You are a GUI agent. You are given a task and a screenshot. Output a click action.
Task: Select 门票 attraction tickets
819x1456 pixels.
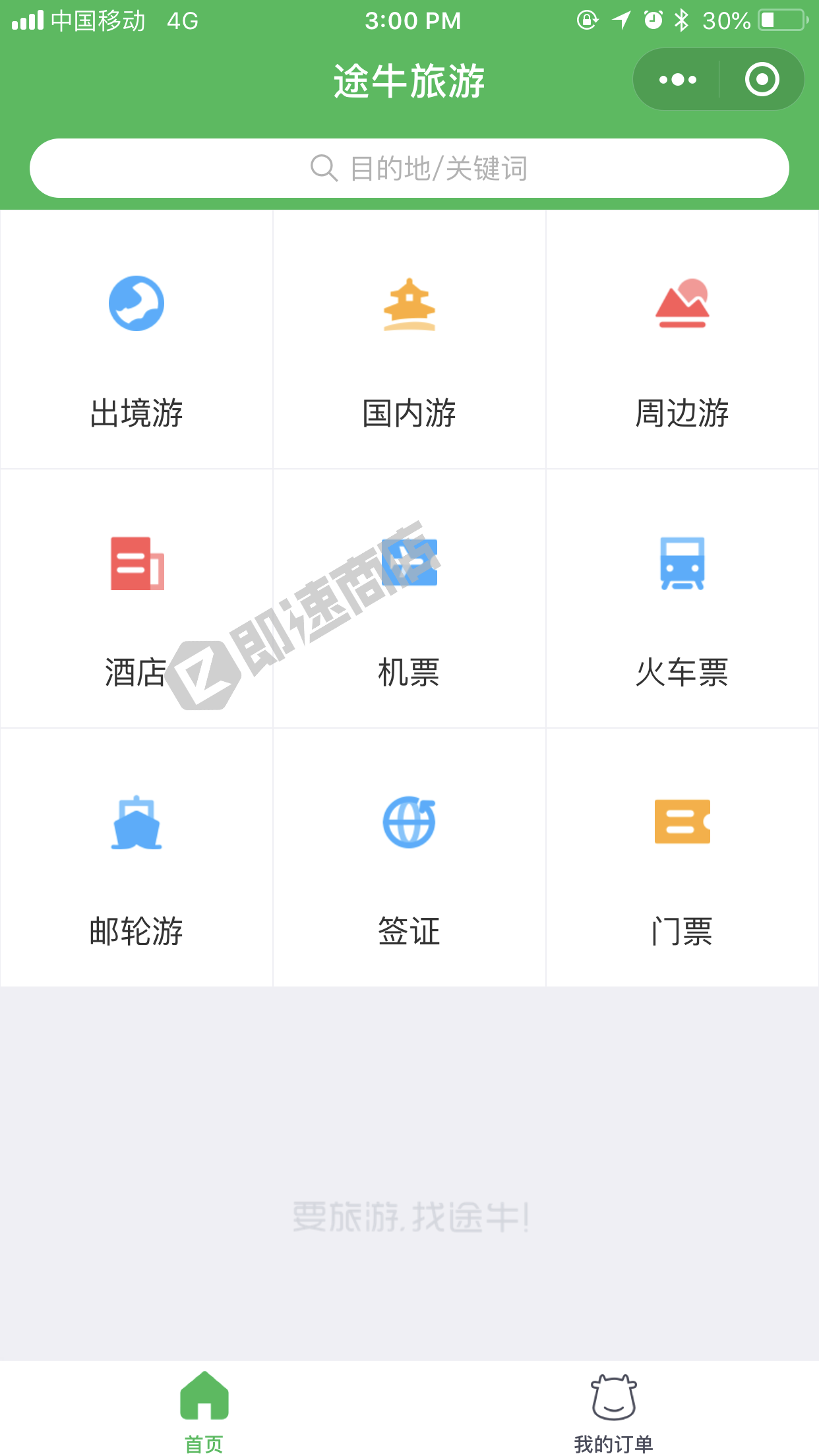coord(682,857)
